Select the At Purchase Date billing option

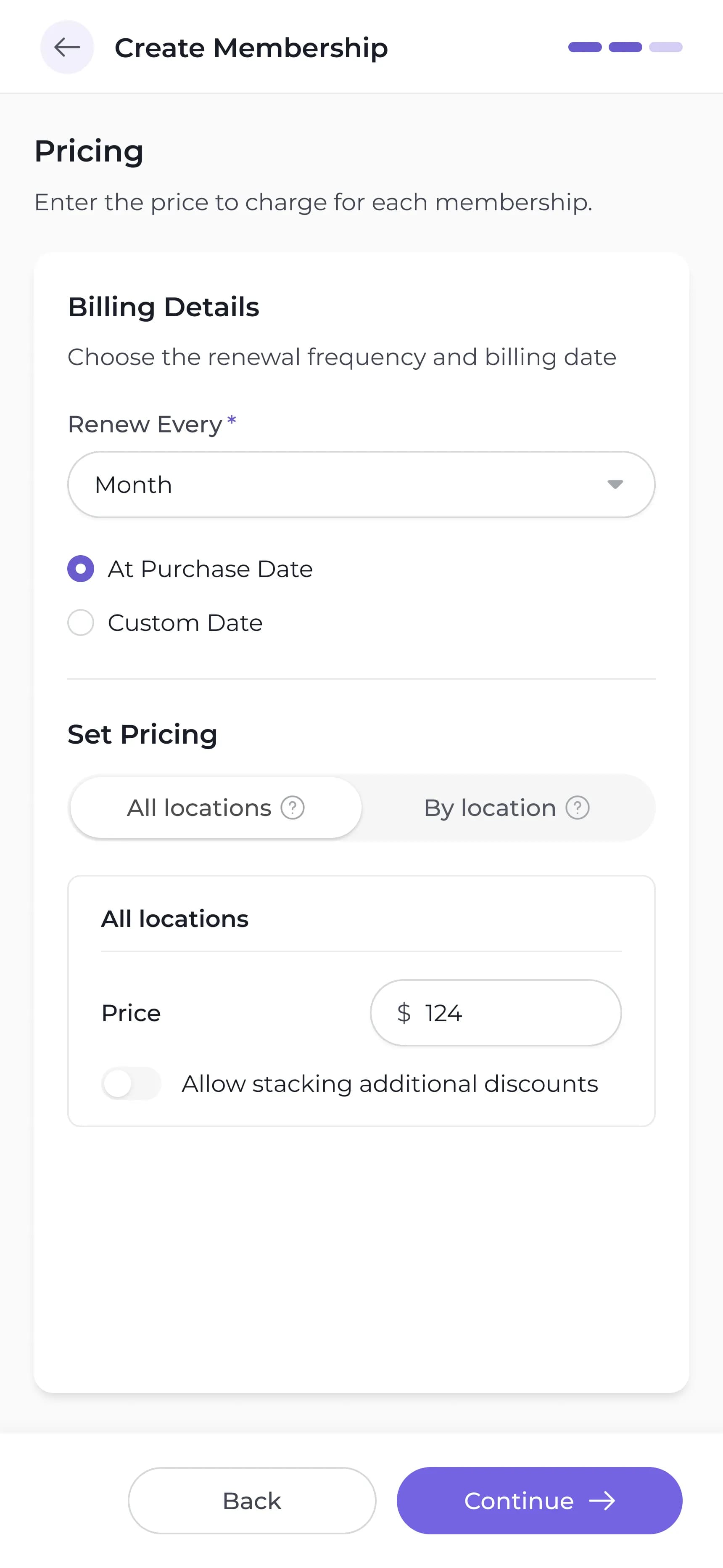click(x=80, y=569)
